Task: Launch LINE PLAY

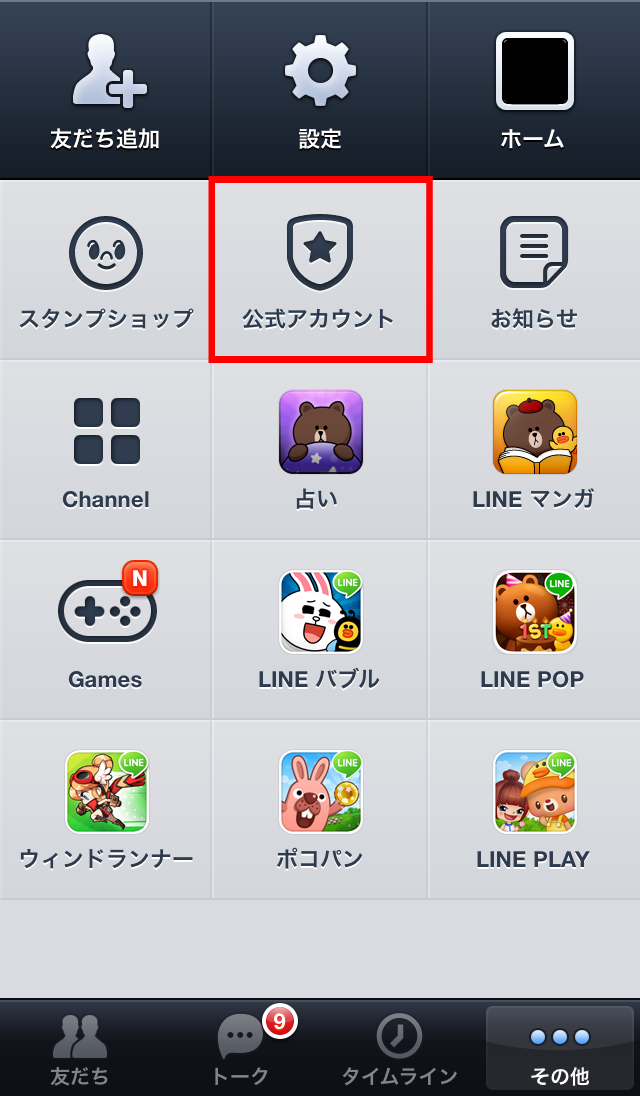Action: [x=534, y=810]
